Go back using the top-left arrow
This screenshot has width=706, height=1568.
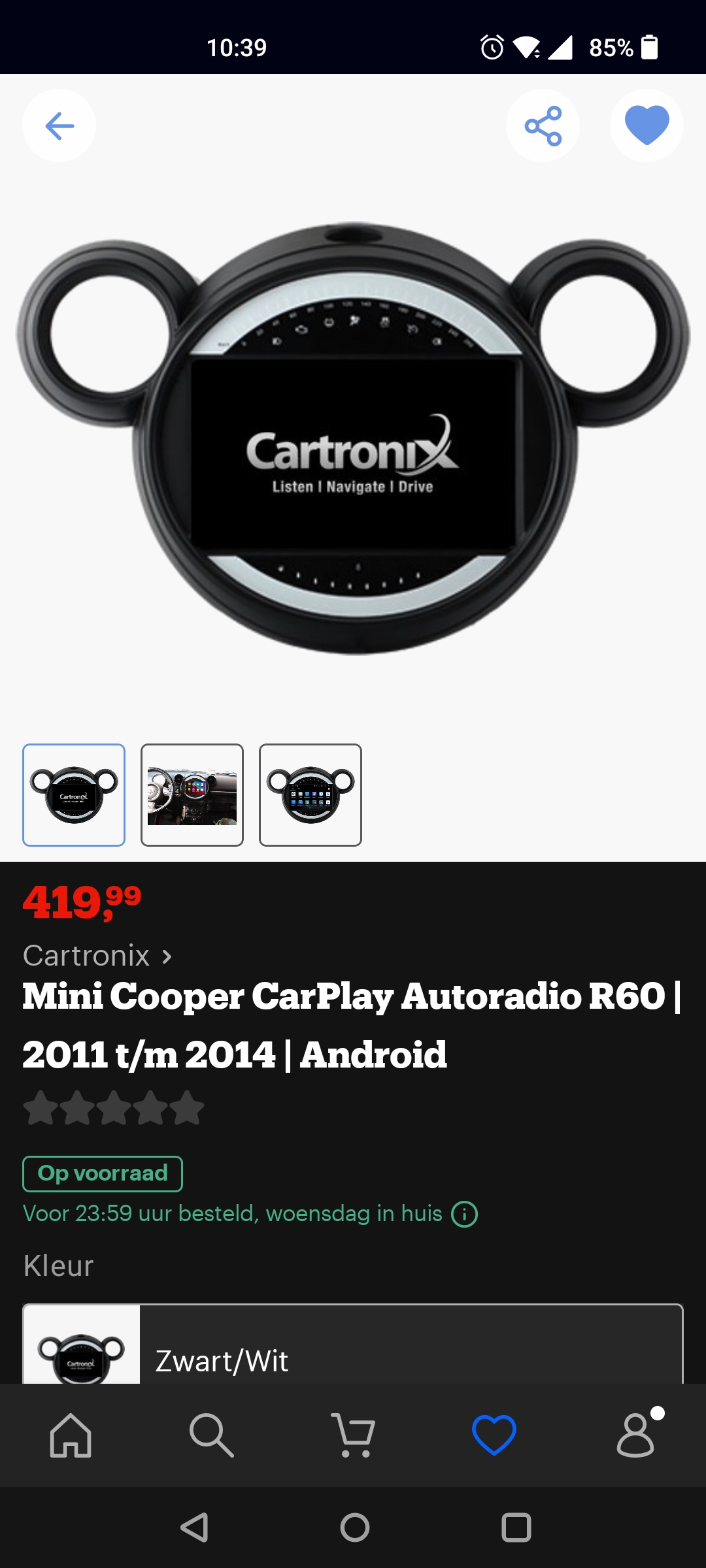pyautogui.click(x=59, y=125)
